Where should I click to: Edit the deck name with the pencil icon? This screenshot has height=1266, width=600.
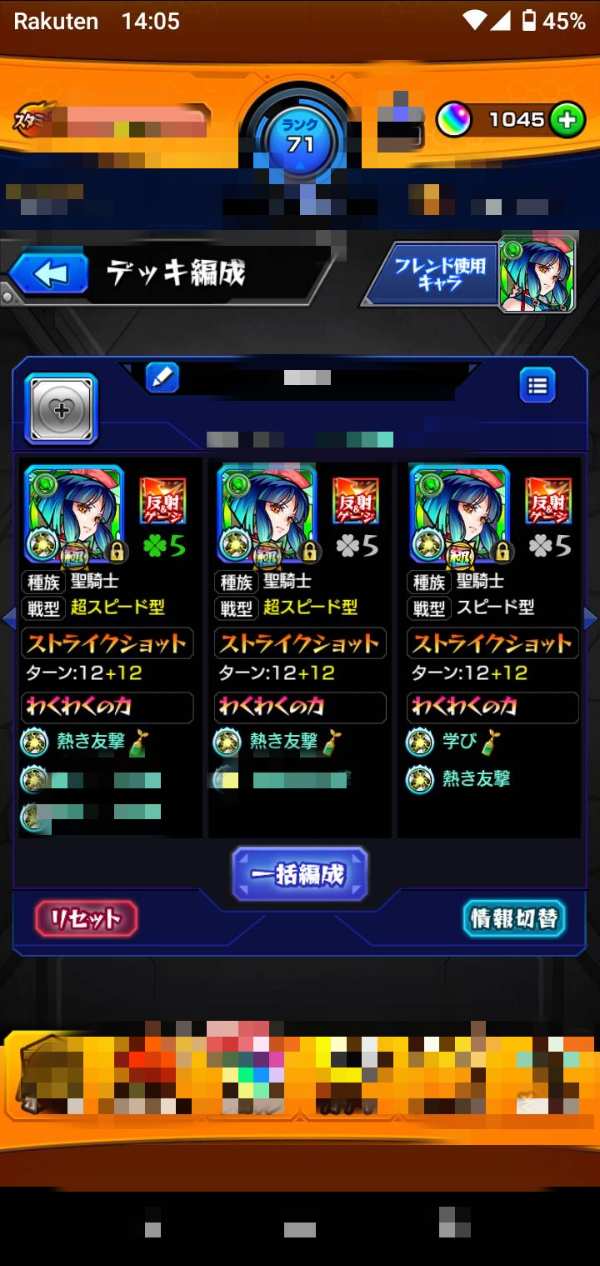click(x=162, y=377)
